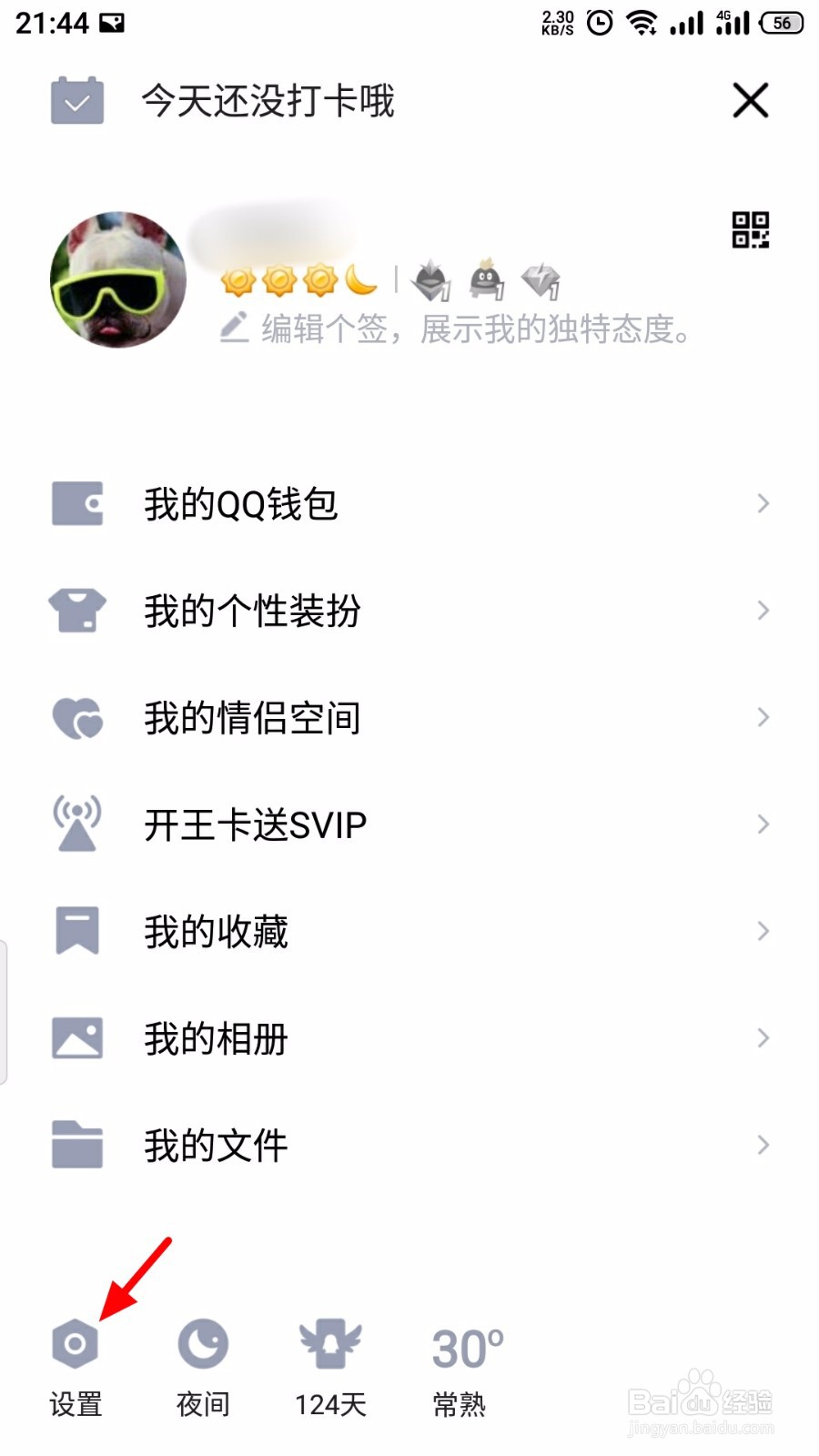Open the 我的文件 entry
The image size is (819, 1456).
(217, 1145)
